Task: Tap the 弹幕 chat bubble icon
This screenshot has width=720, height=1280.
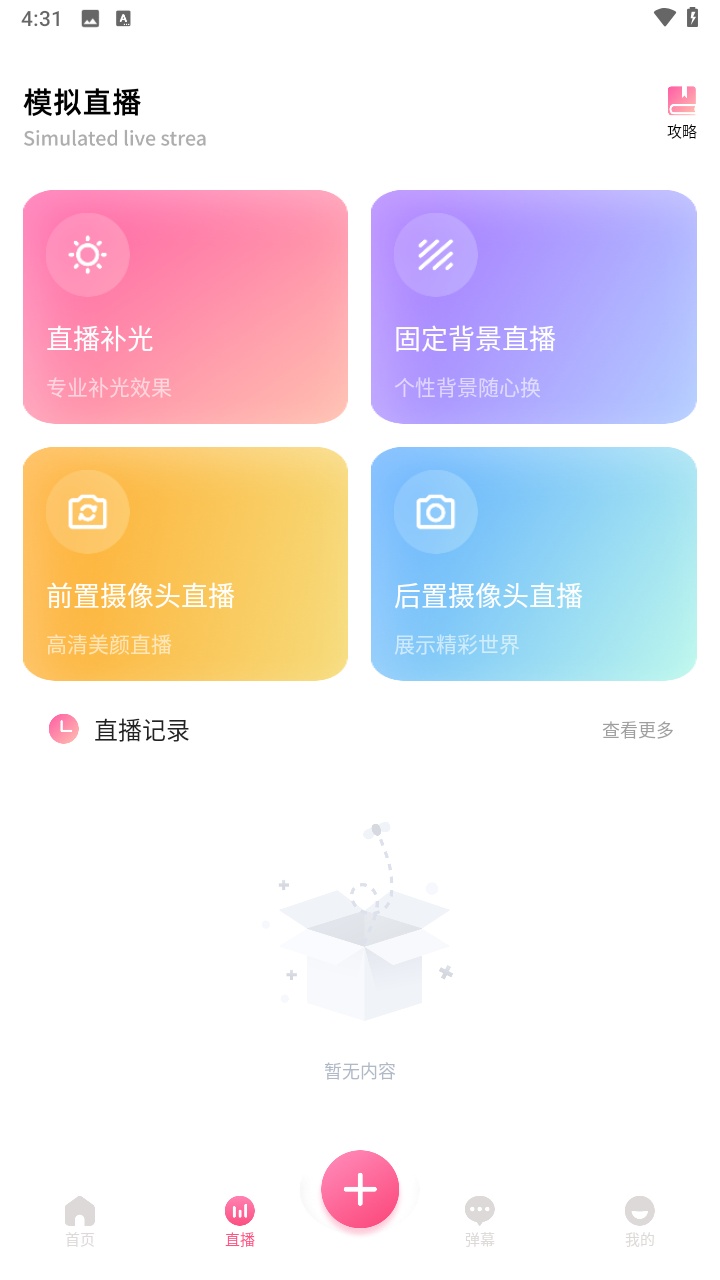Action: click(x=480, y=1209)
